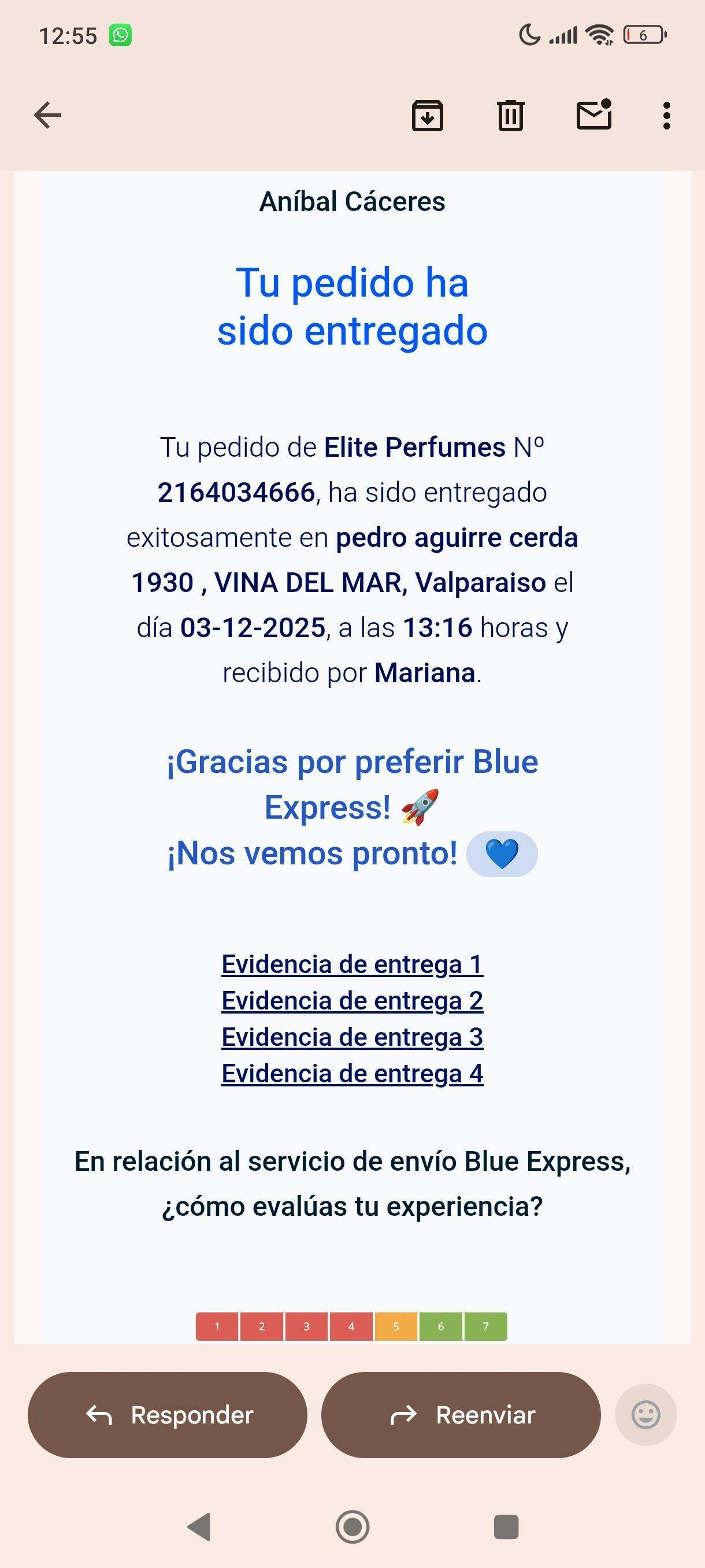This screenshot has height=1568, width=705.
Task: Archive this email
Action: (x=428, y=115)
